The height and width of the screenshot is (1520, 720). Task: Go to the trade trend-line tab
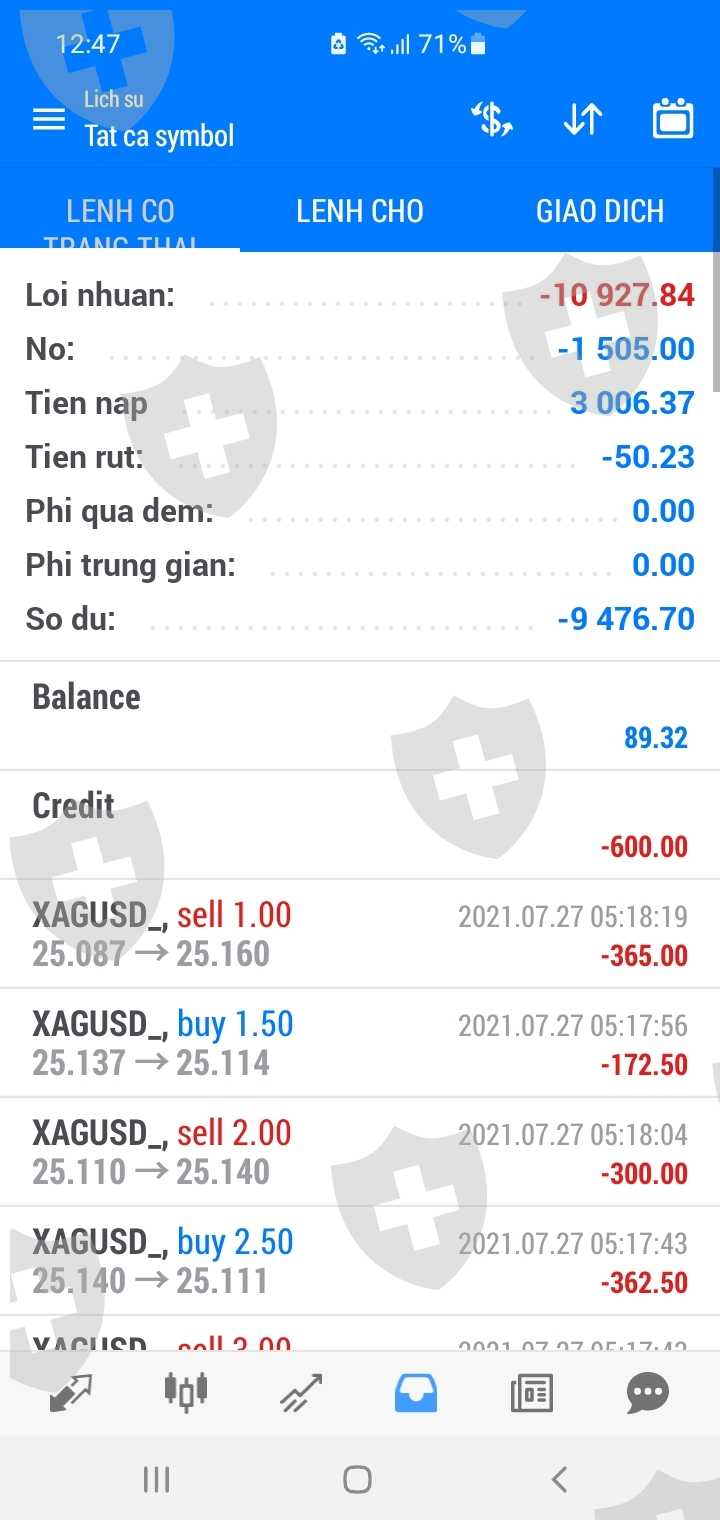click(301, 1392)
